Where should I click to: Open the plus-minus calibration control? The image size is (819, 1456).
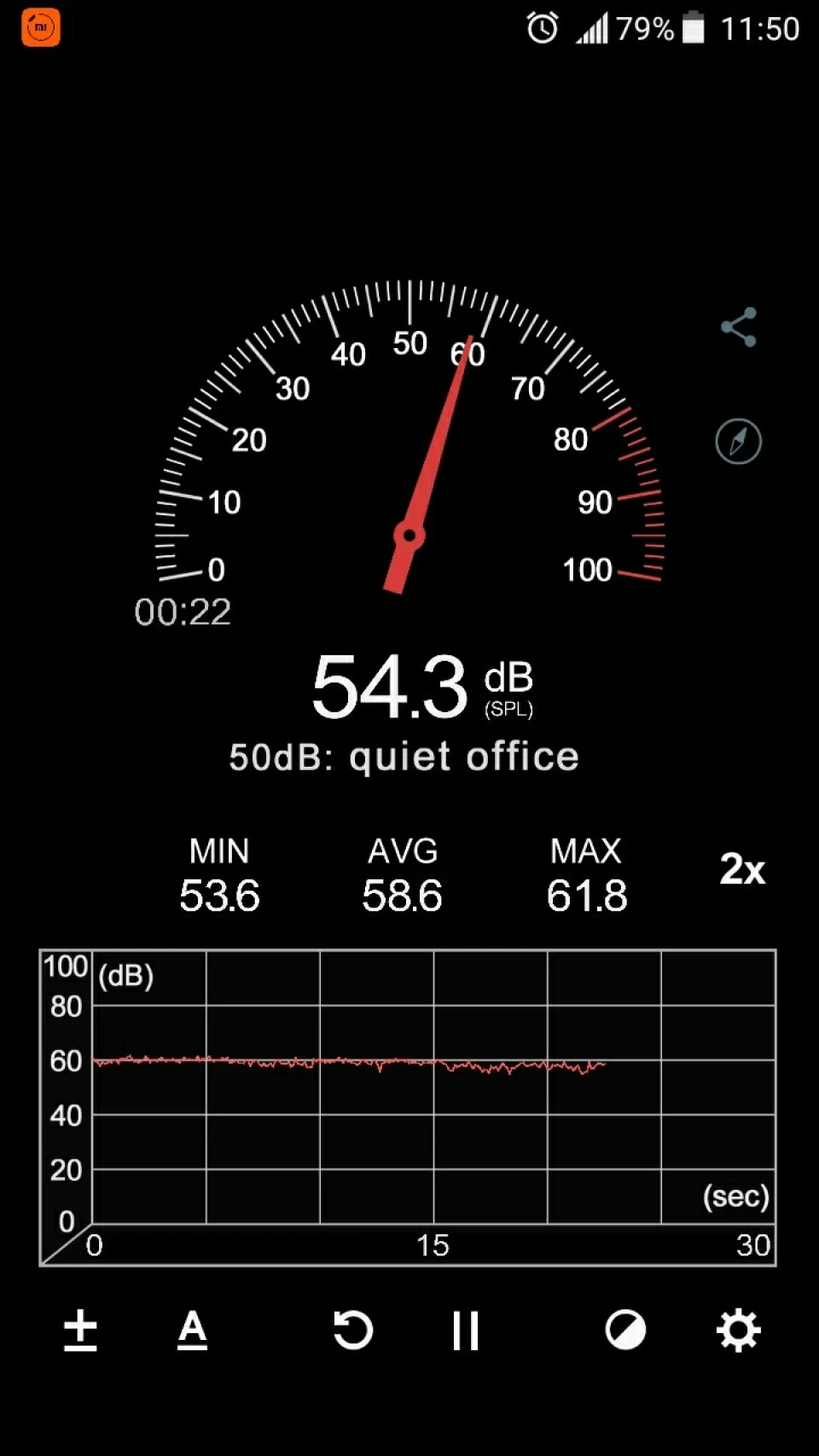[81, 1330]
